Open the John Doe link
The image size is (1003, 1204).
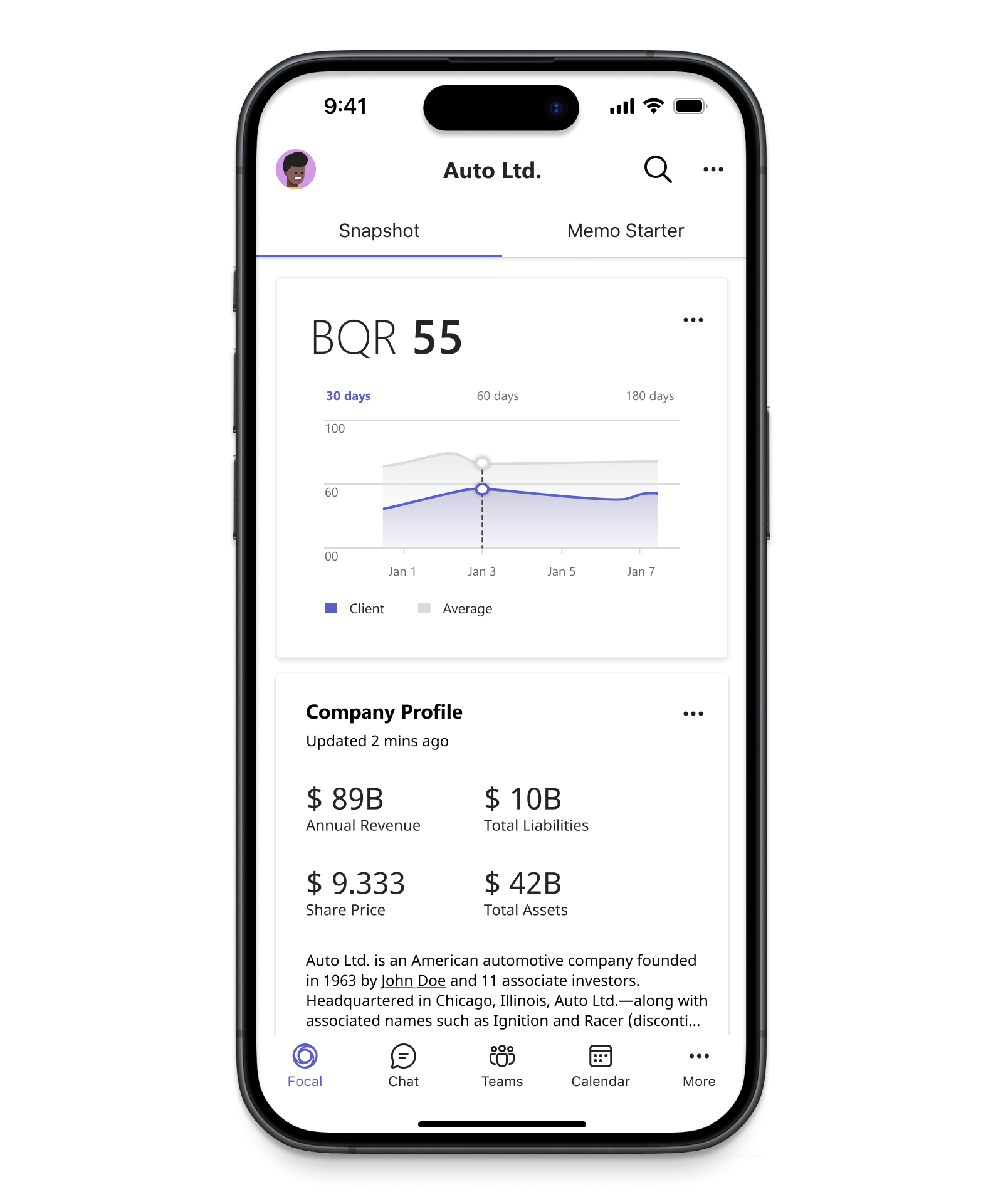413,980
